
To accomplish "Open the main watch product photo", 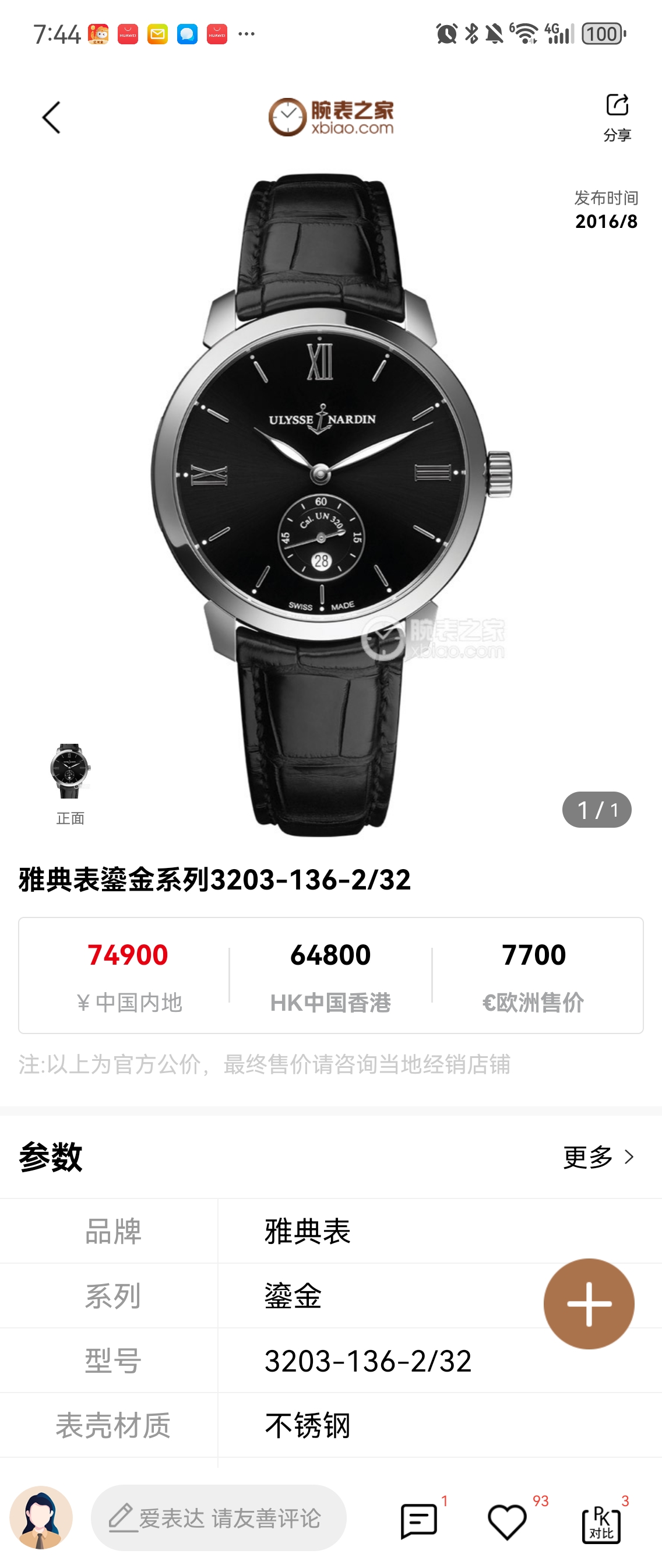I will 331,505.
